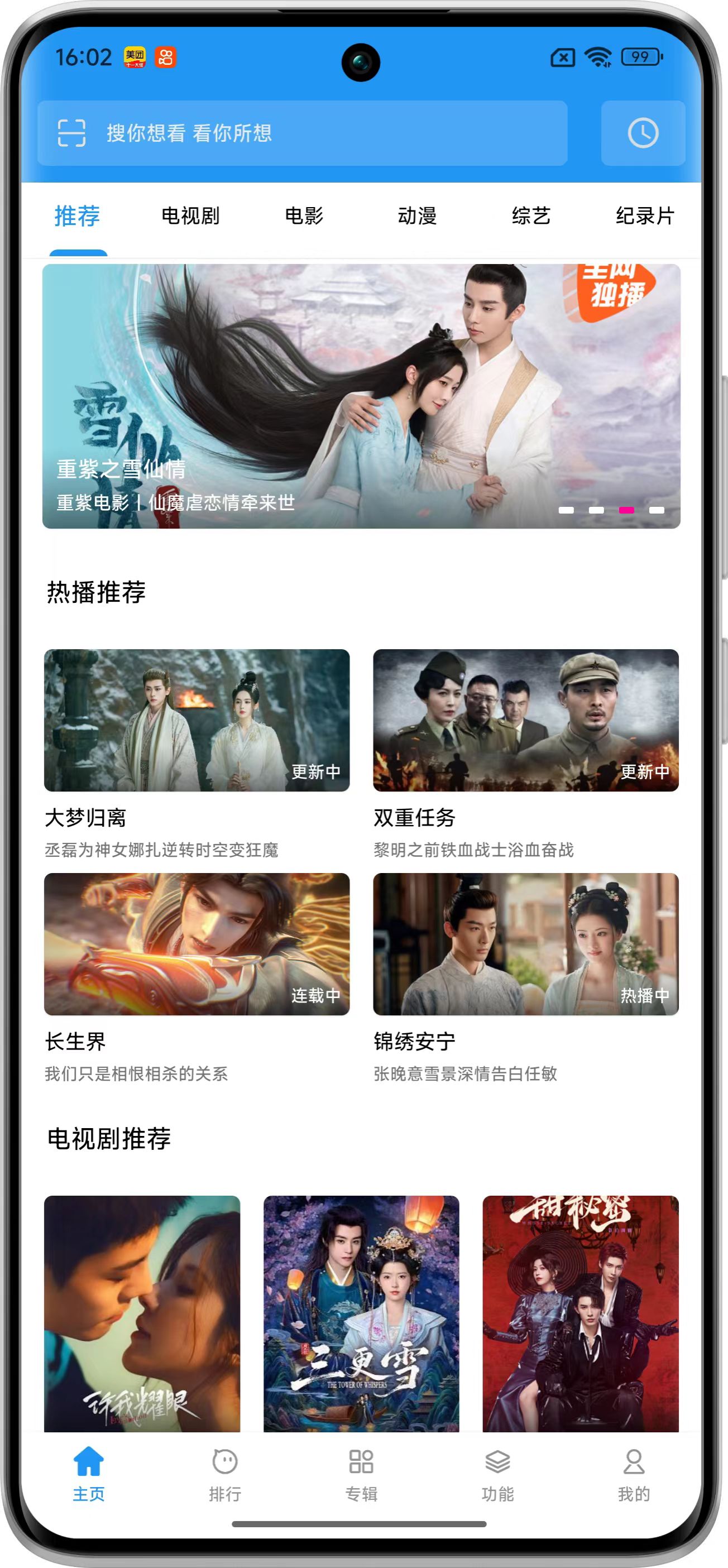Open the 双重任务 card
Image resolution: width=728 pixels, height=1568 pixels.
(x=525, y=720)
